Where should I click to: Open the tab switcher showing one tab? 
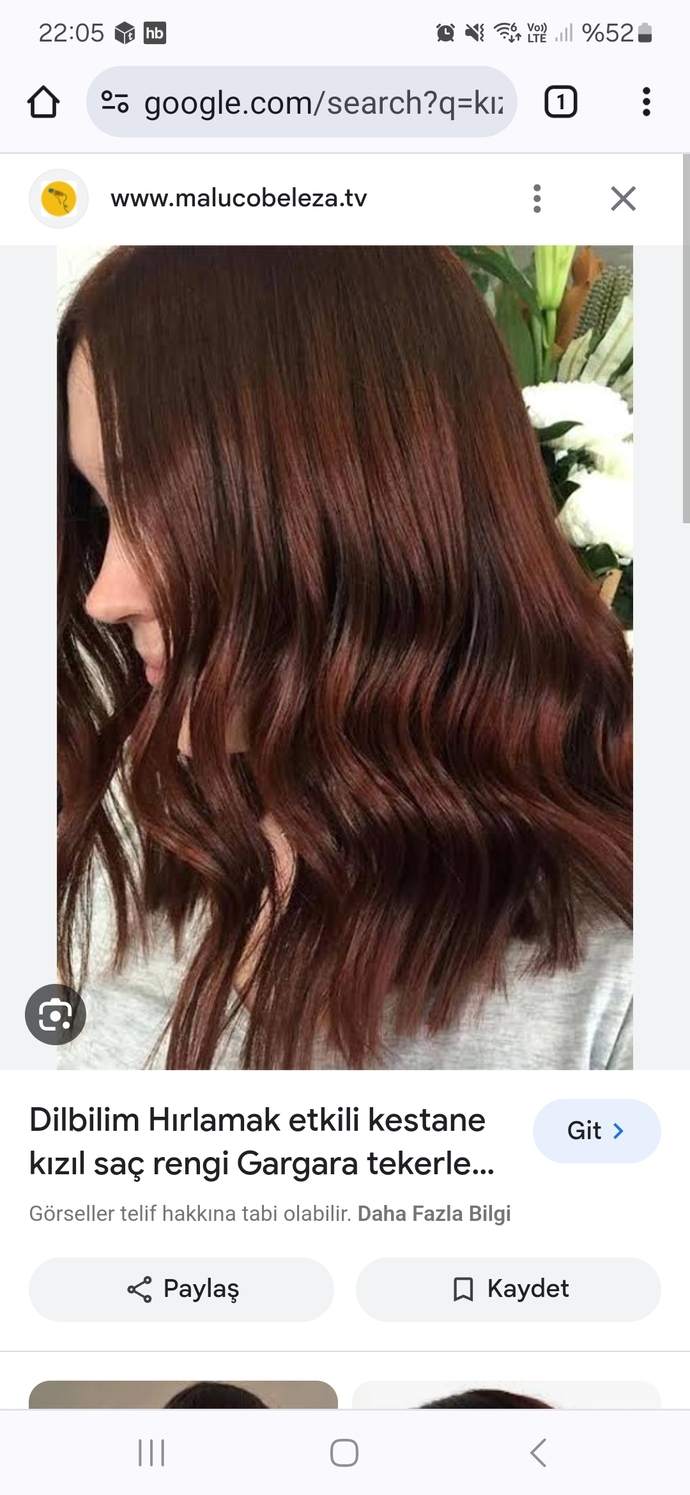[x=560, y=102]
